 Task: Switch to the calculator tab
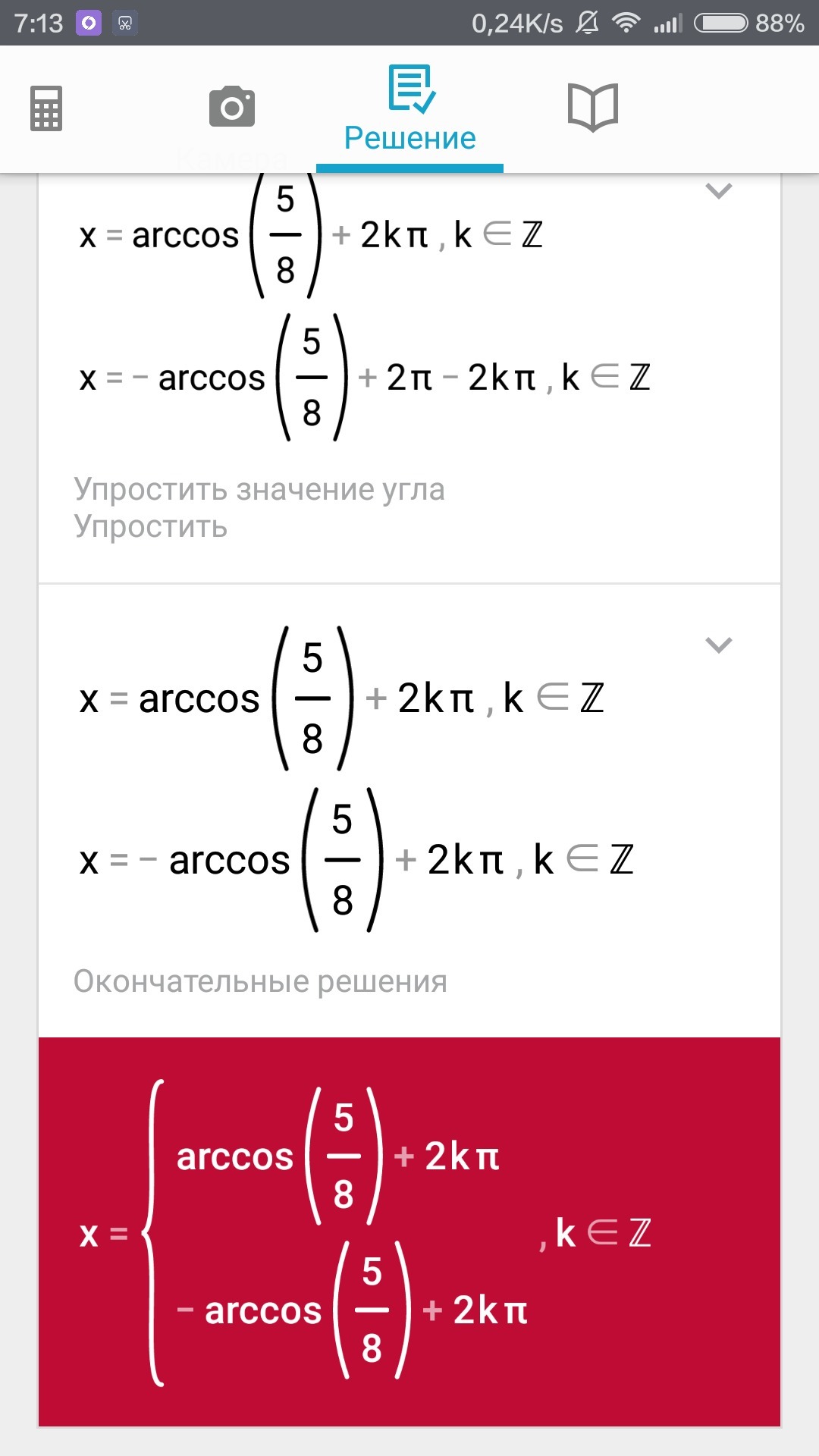(46, 108)
